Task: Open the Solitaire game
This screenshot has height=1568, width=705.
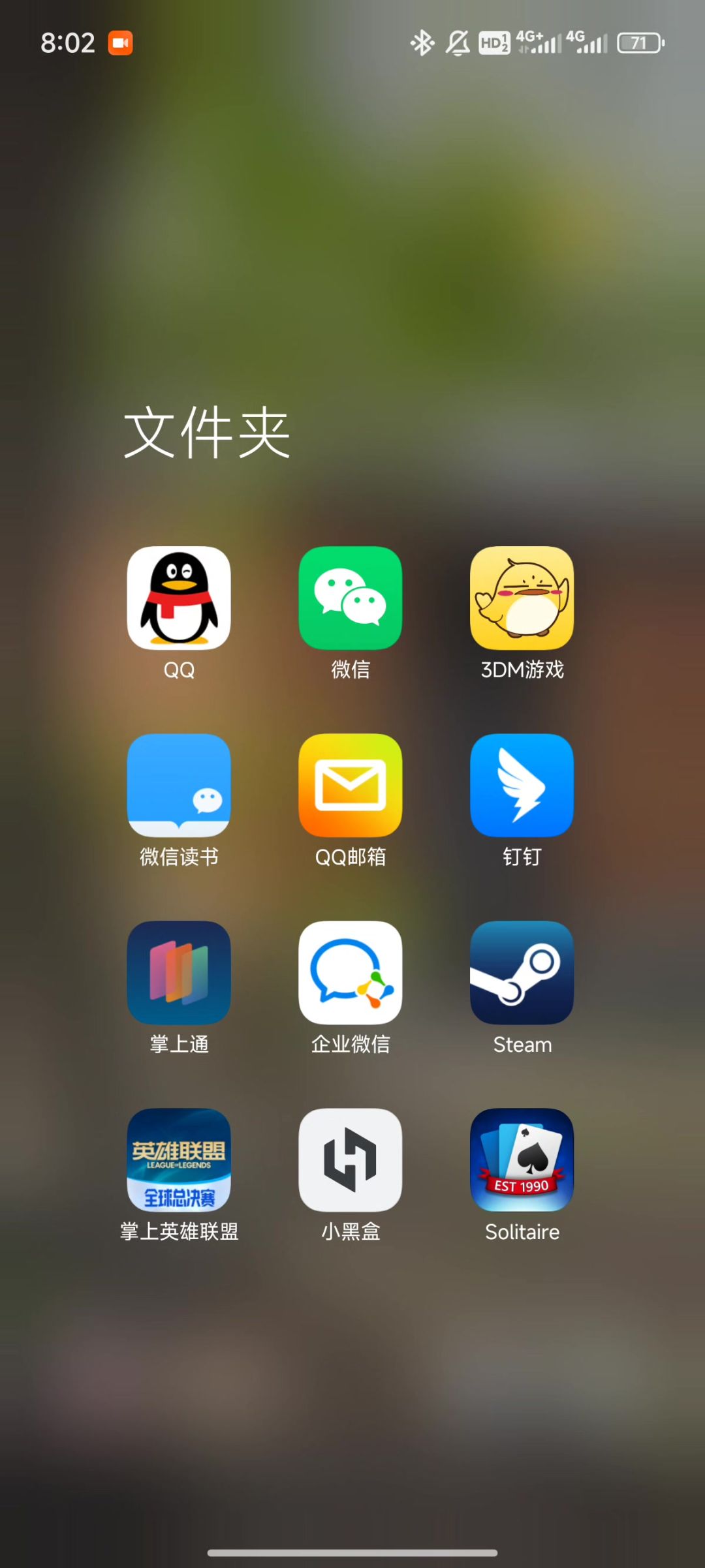Action: (x=522, y=1160)
